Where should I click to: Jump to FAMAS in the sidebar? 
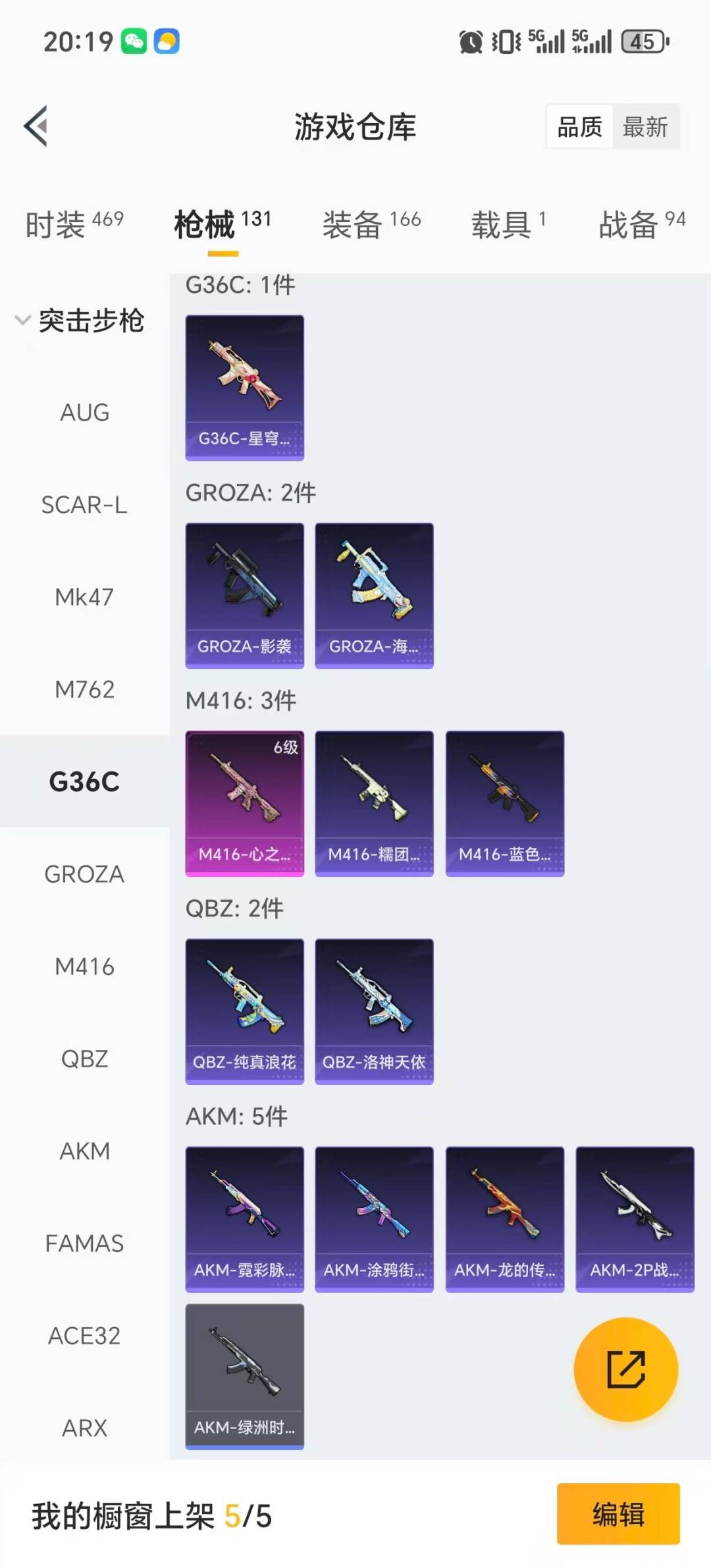pos(84,1243)
